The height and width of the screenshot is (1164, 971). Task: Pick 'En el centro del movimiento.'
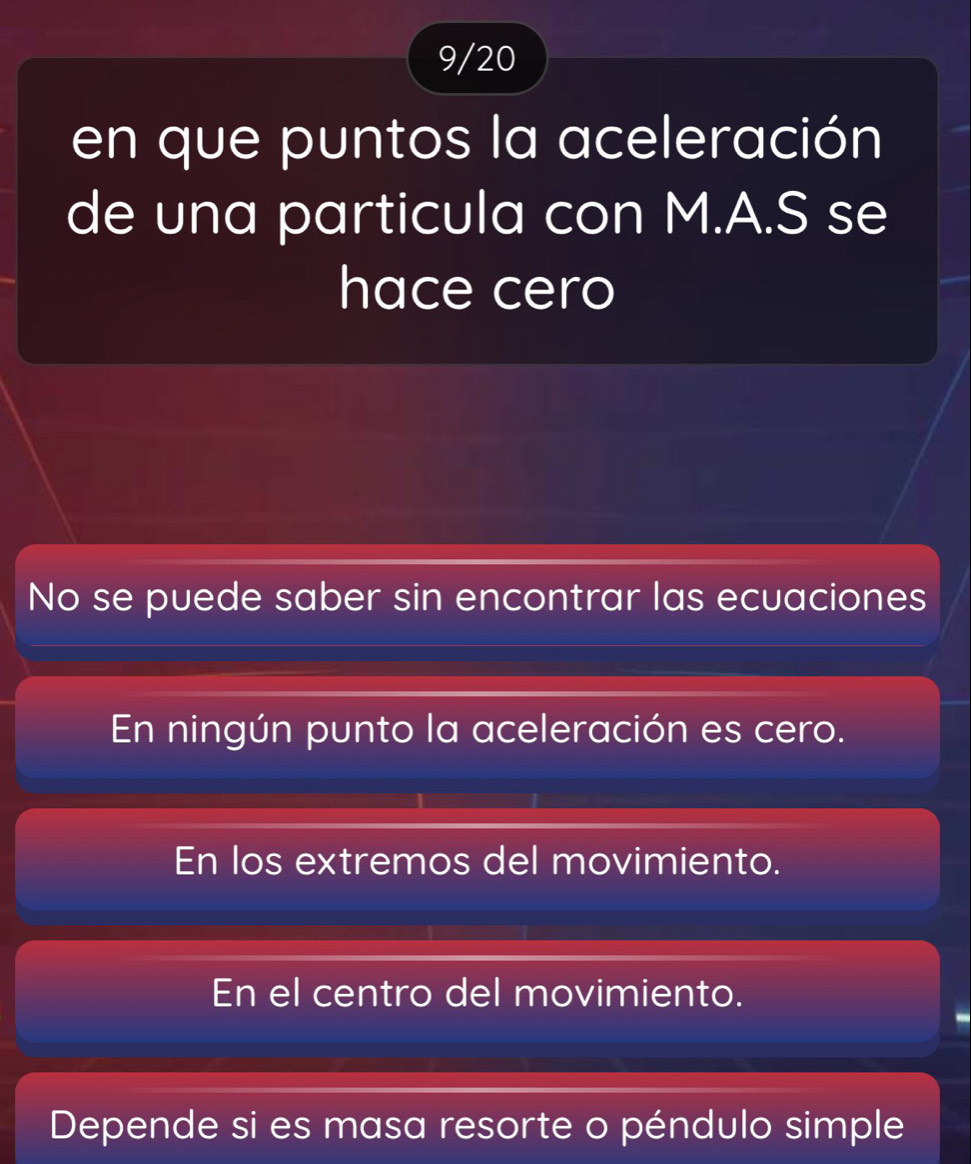click(478, 993)
